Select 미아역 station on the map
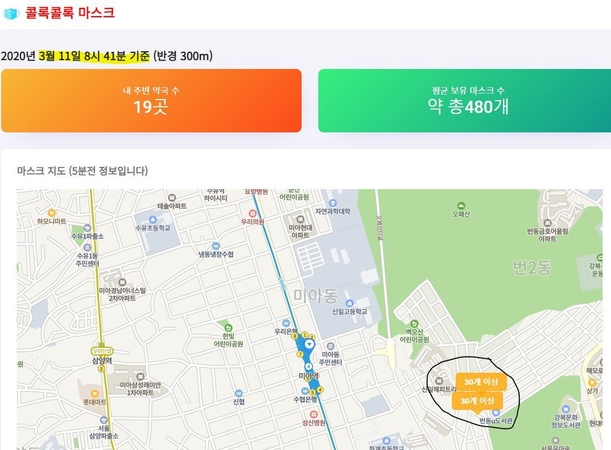This screenshot has height=450, width=611. (309, 376)
